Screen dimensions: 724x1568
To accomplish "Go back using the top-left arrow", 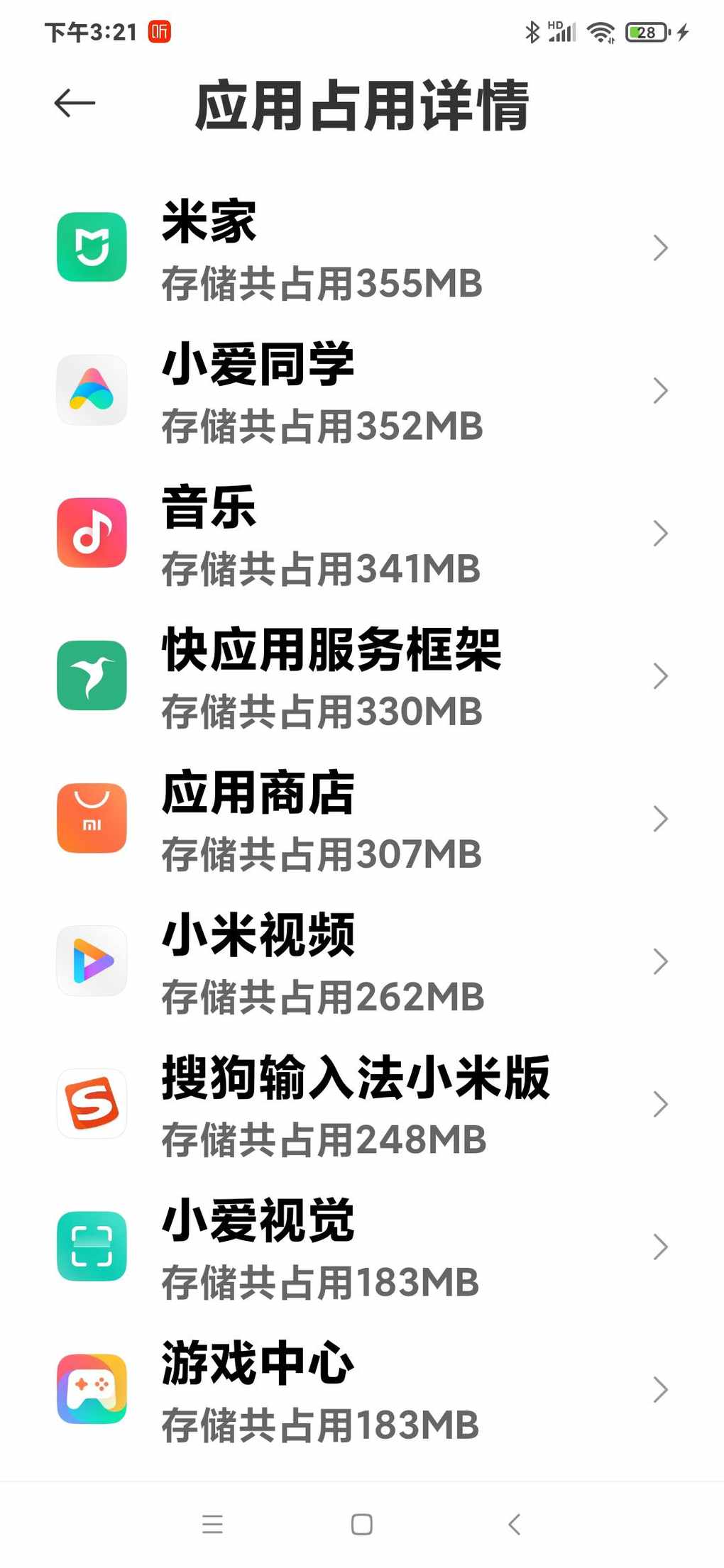I will pyautogui.click(x=75, y=104).
